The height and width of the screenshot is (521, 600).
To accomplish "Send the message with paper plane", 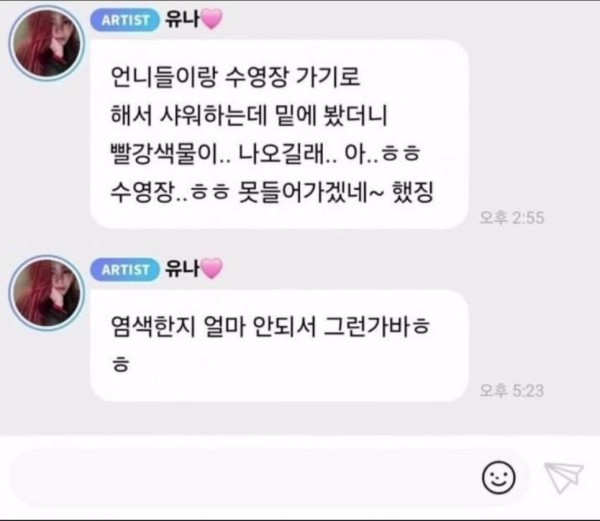I will point(563,479).
